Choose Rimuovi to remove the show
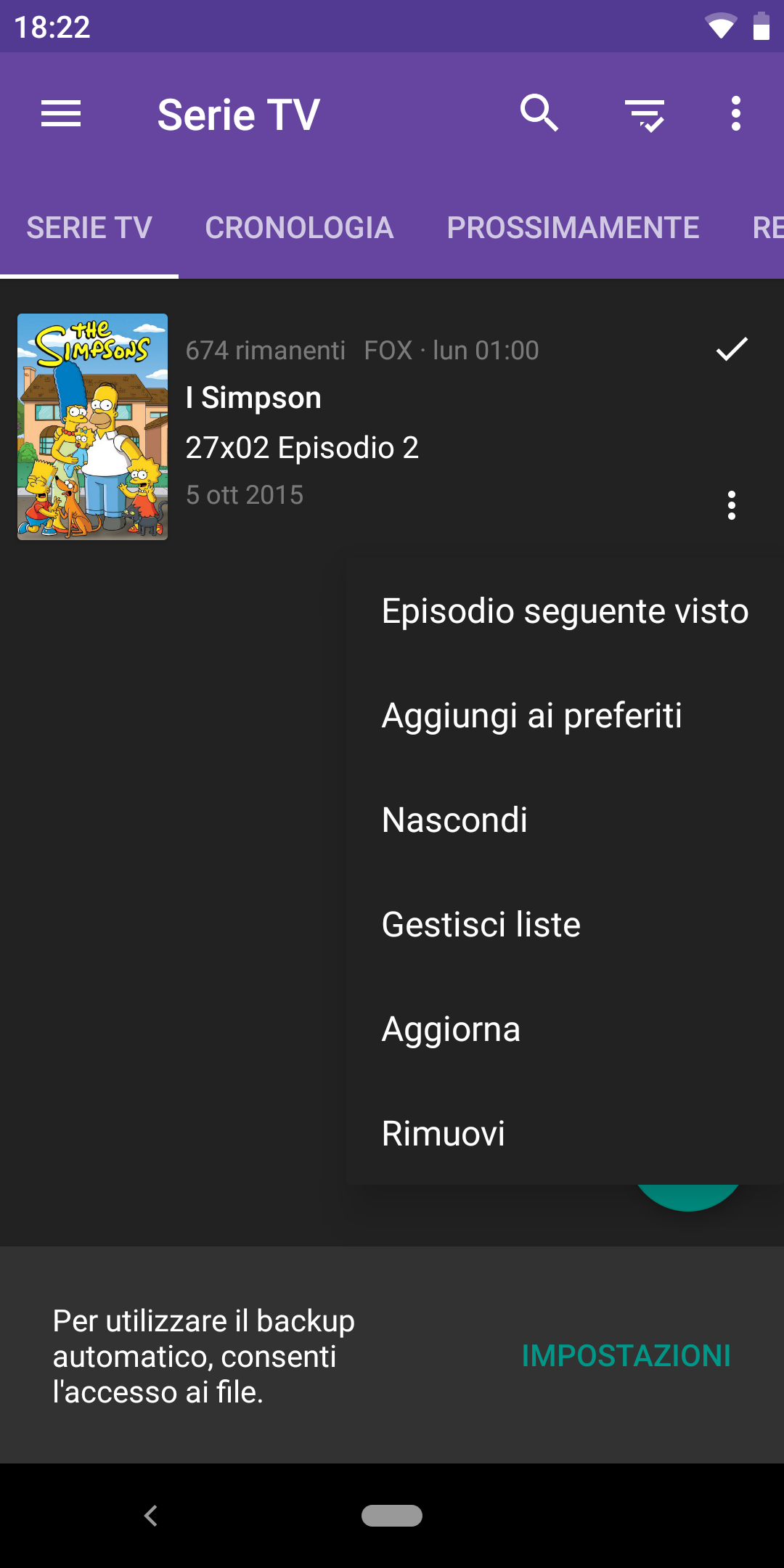Image resolution: width=784 pixels, height=1568 pixels. [443, 1134]
